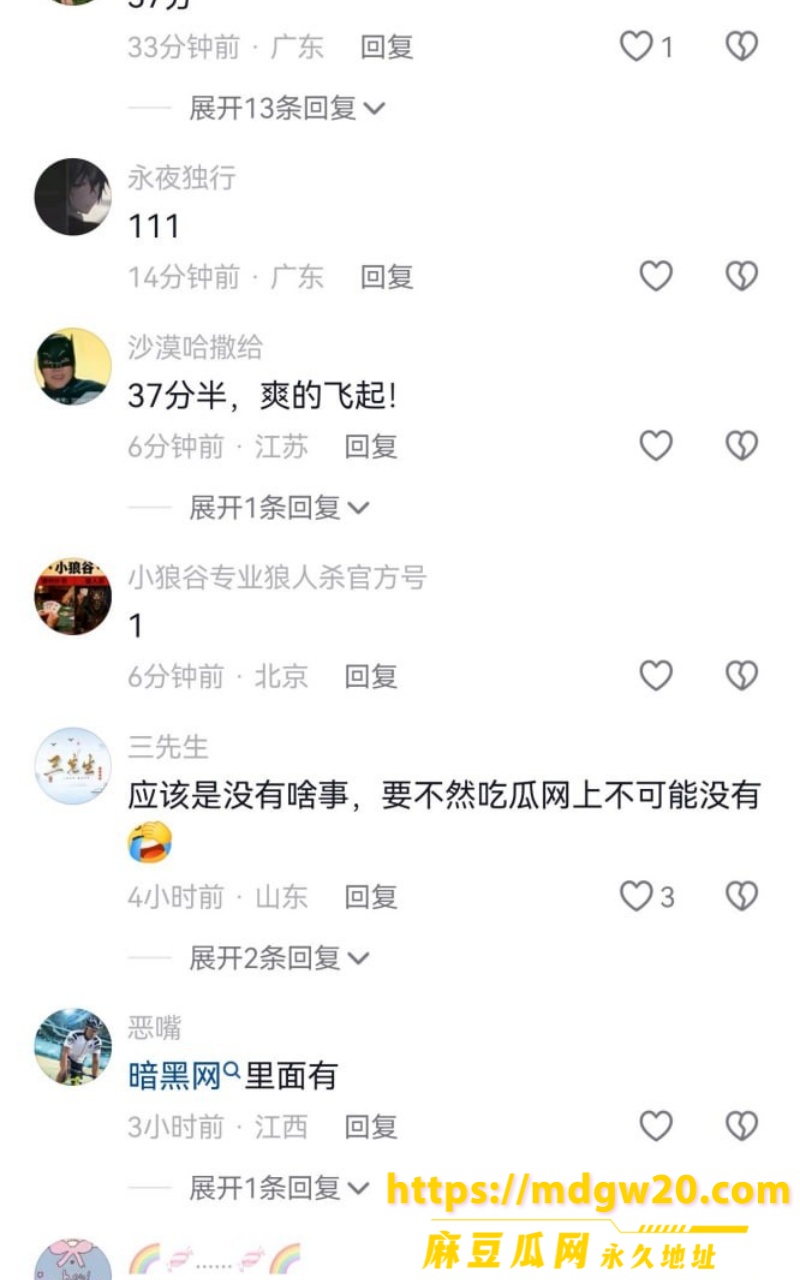Dislike 恶嘴's comment
The image size is (800, 1280).
[741, 1126]
